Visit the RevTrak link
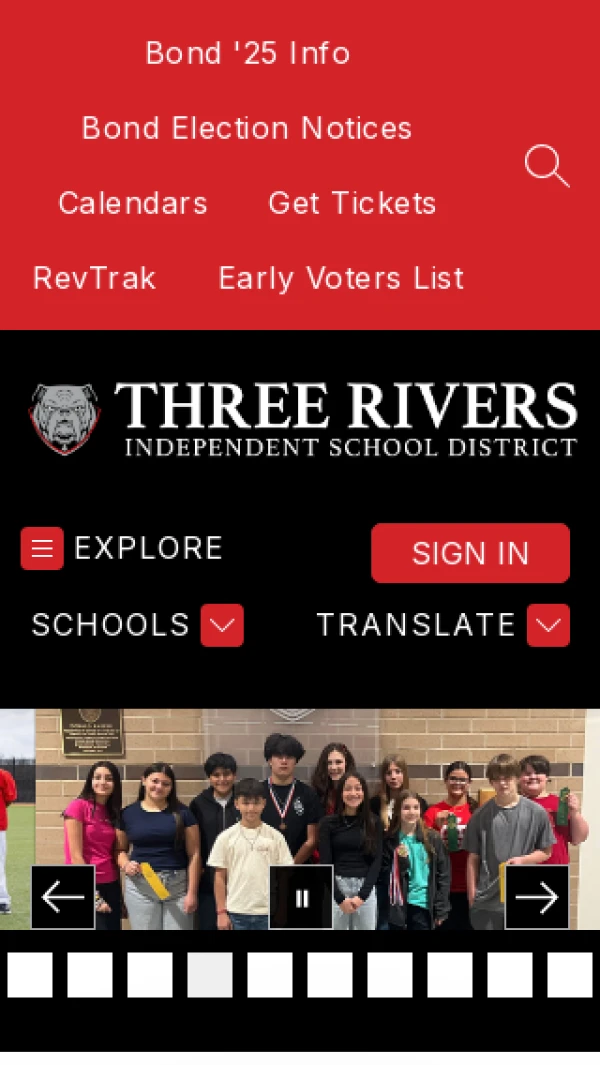Viewport: 600px width, 1065px height. pyautogui.click(x=94, y=278)
